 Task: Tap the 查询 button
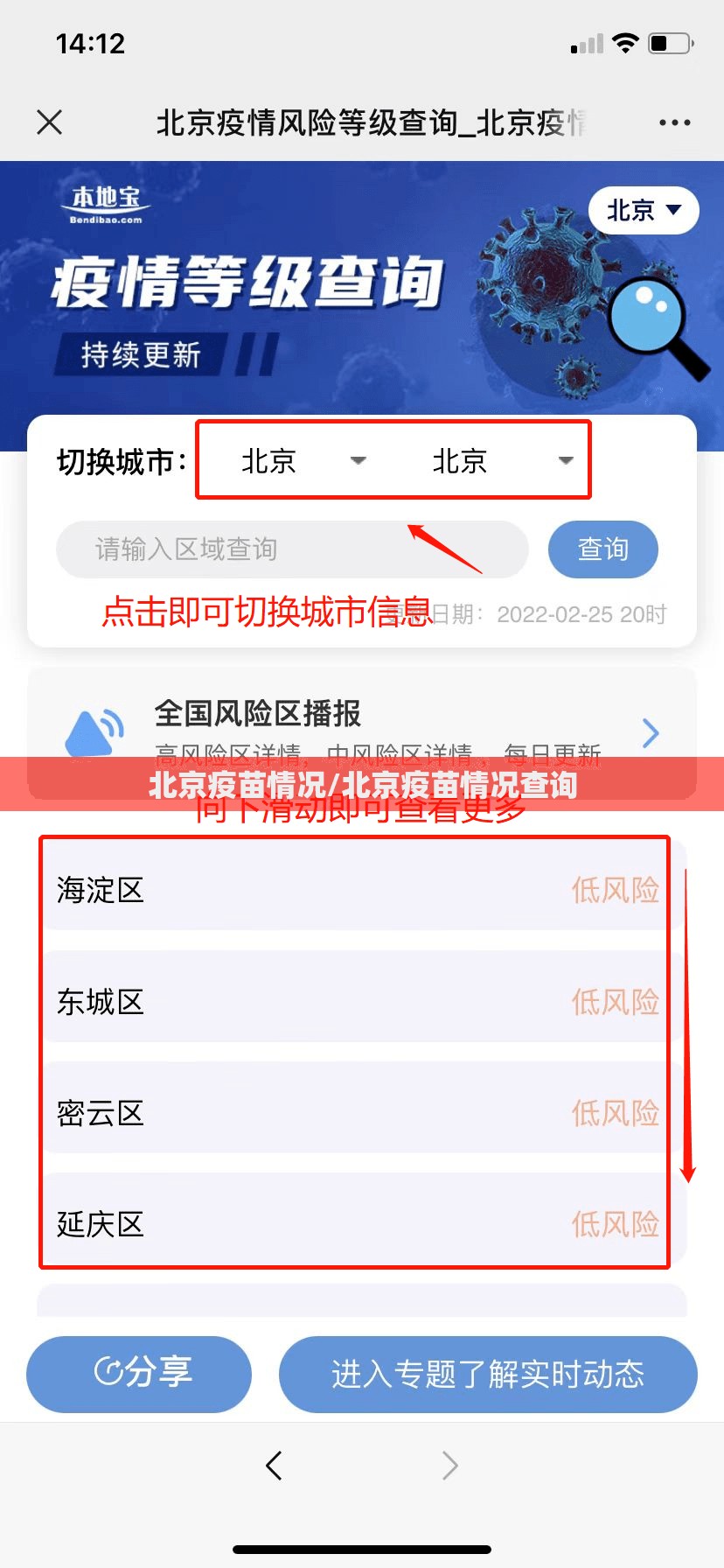point(602,549)
